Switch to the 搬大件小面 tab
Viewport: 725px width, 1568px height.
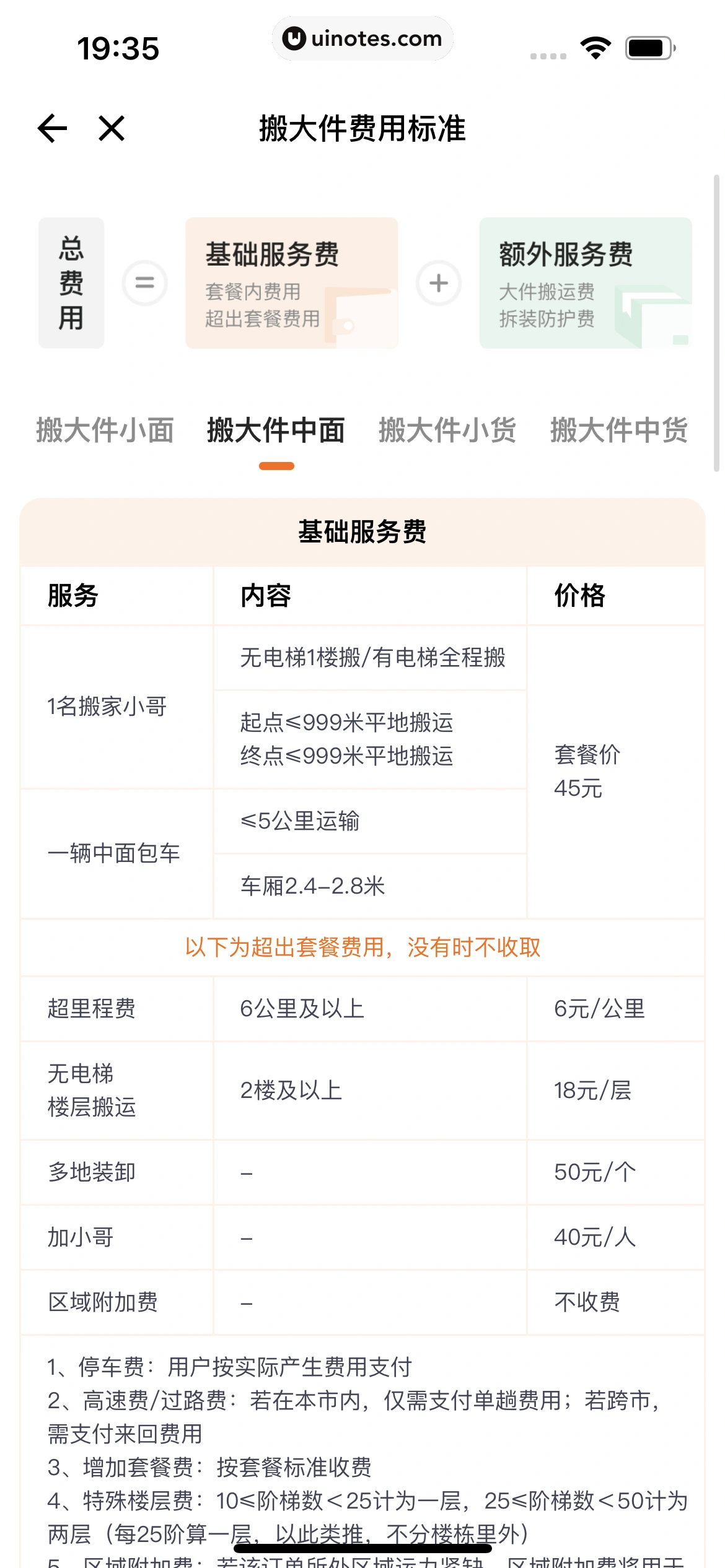(105, 430)
